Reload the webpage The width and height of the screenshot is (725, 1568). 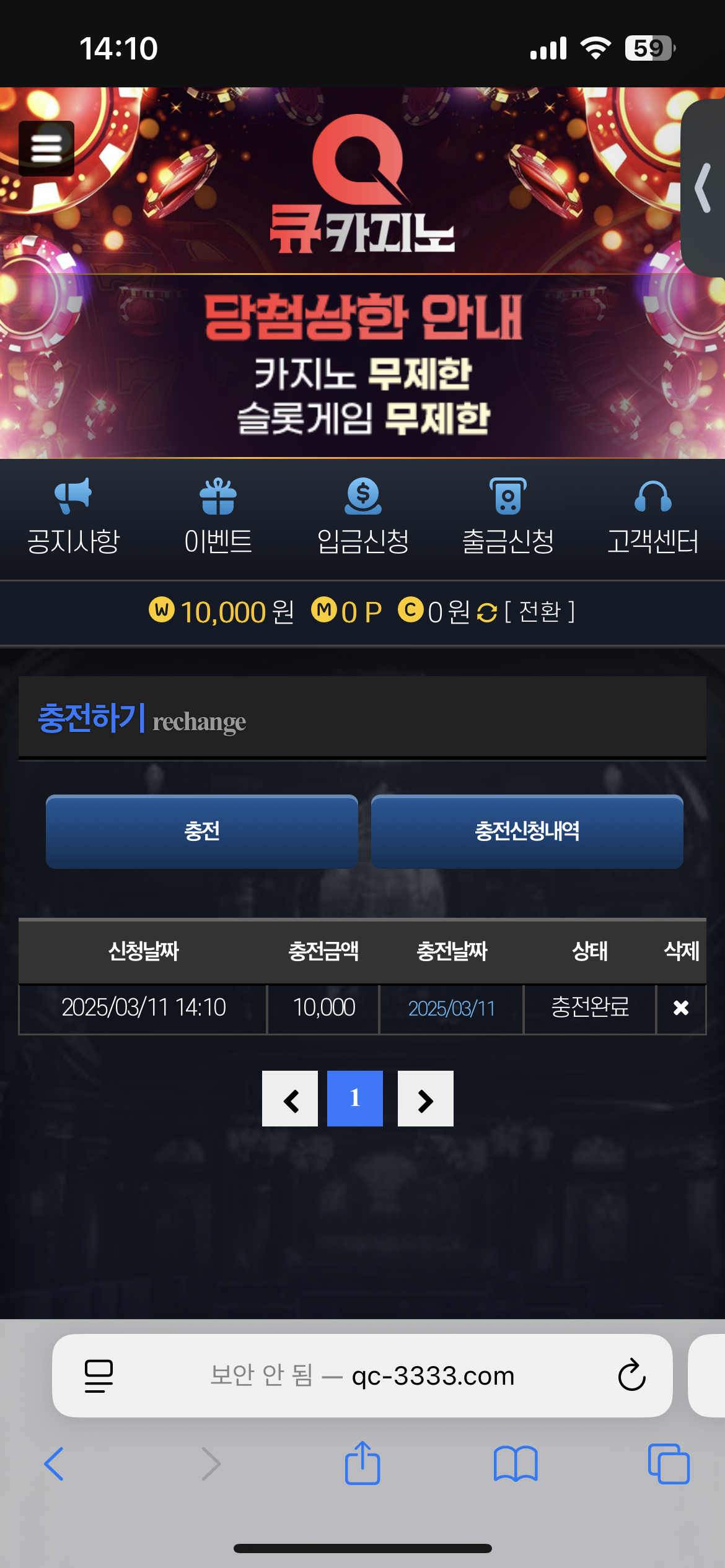(631, 1376)
